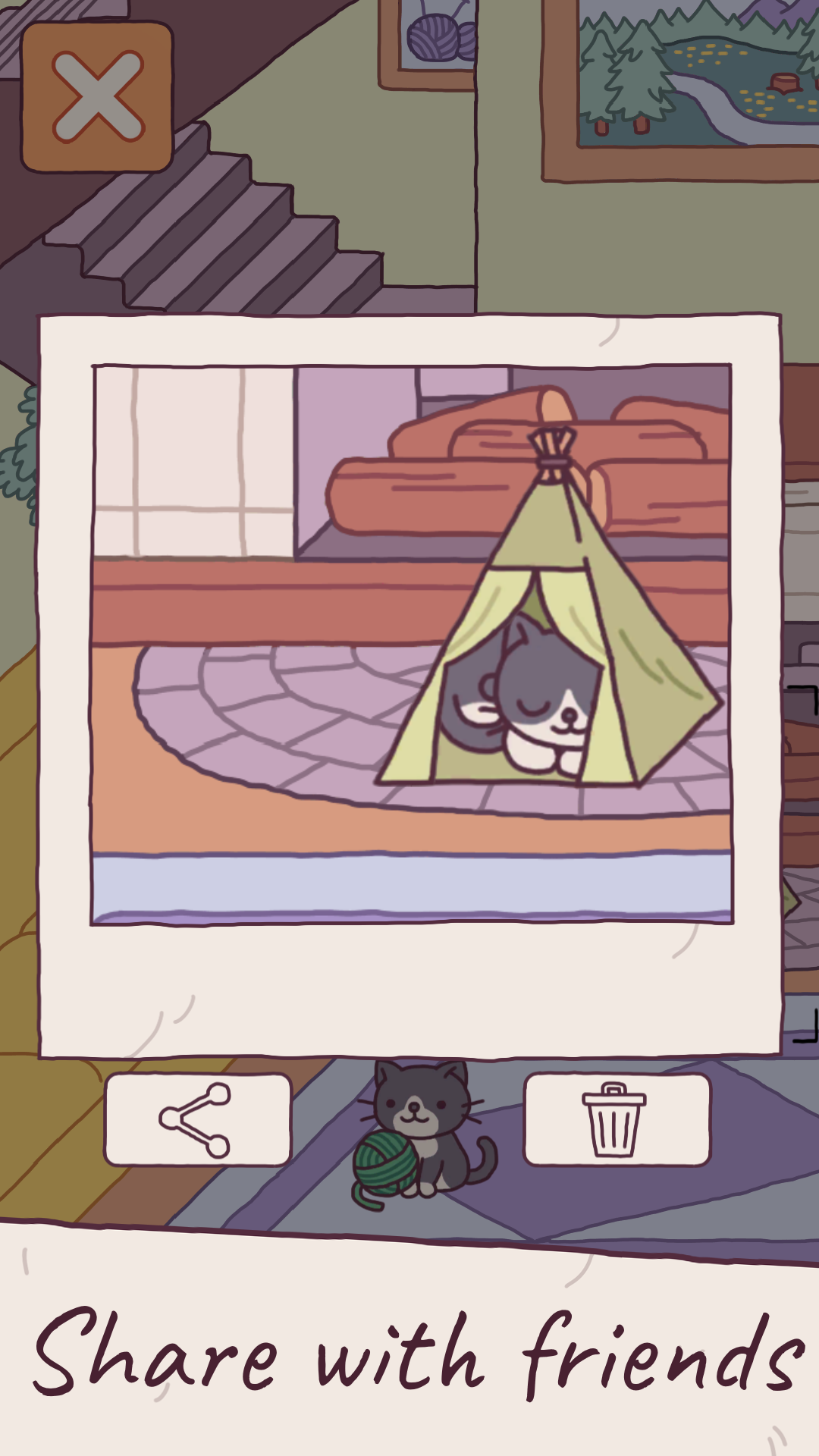Image resolution: width=819 pixels, height=1456 pixels.
Task: Share the cat photo
Action: click(197, 1119)
